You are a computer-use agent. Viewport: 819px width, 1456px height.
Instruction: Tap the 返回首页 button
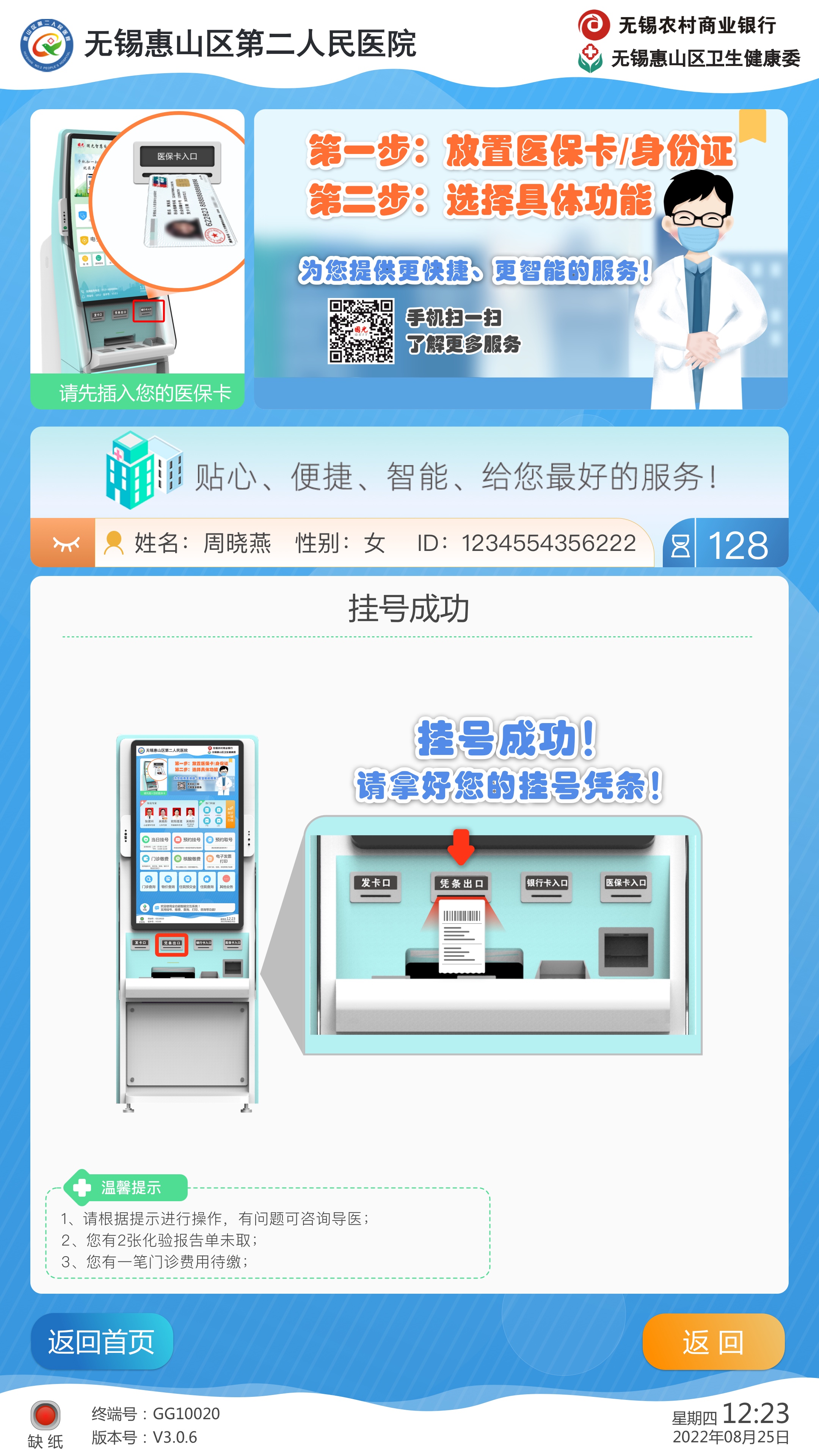pyautogui.click(x=102, y=1342)
